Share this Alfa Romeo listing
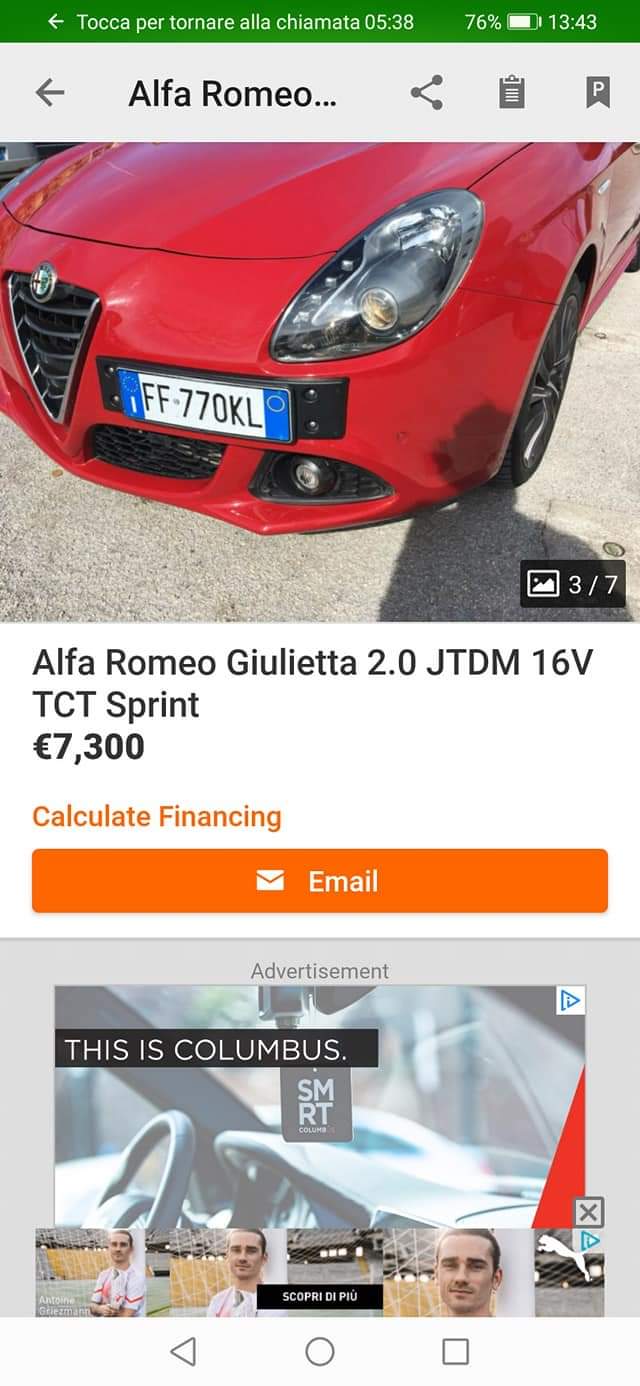 (x=427, y=93)
